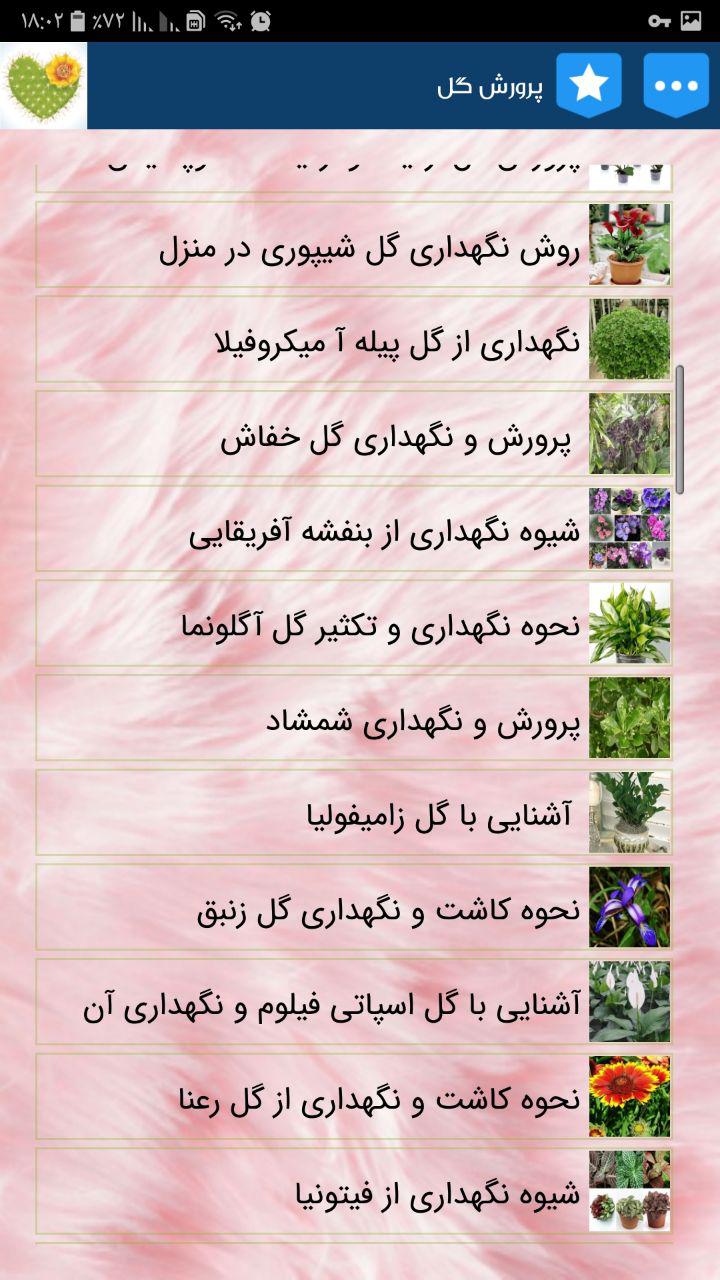Select پرورش و نگهداری گل خفاش

(354, 434)
